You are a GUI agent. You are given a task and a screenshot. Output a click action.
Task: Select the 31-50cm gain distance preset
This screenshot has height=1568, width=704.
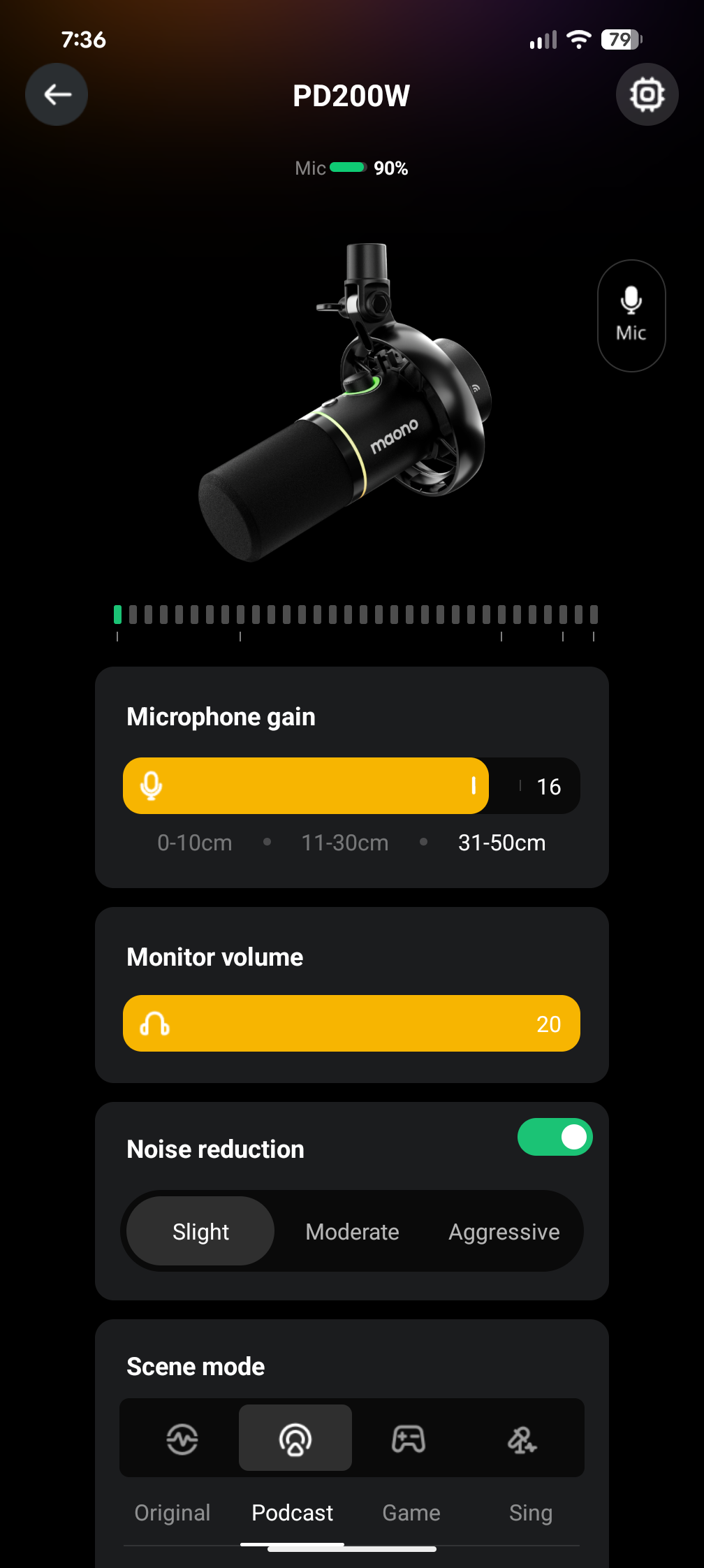(x=501, y=843)
